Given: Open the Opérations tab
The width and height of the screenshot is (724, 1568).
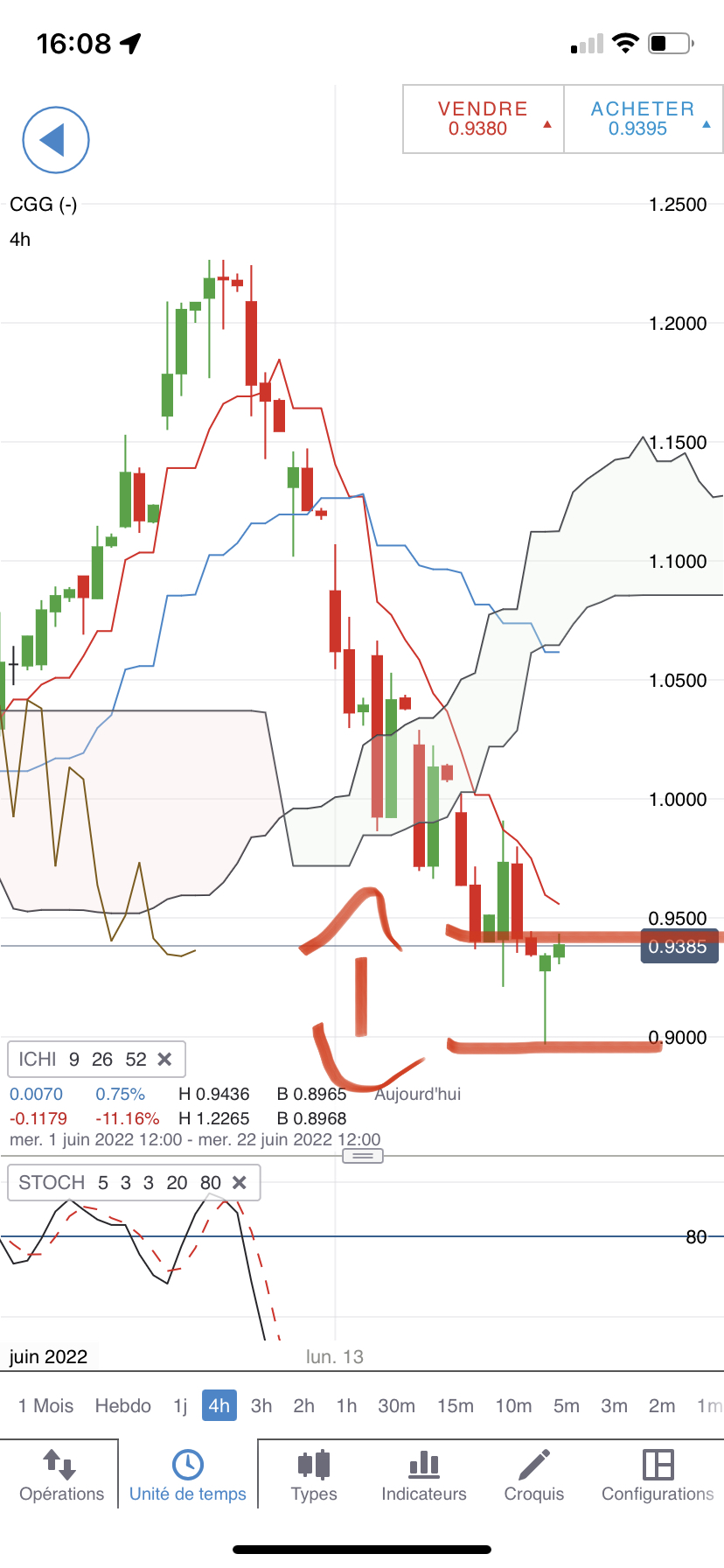Looking at the screenshot, I should 61,1475.
